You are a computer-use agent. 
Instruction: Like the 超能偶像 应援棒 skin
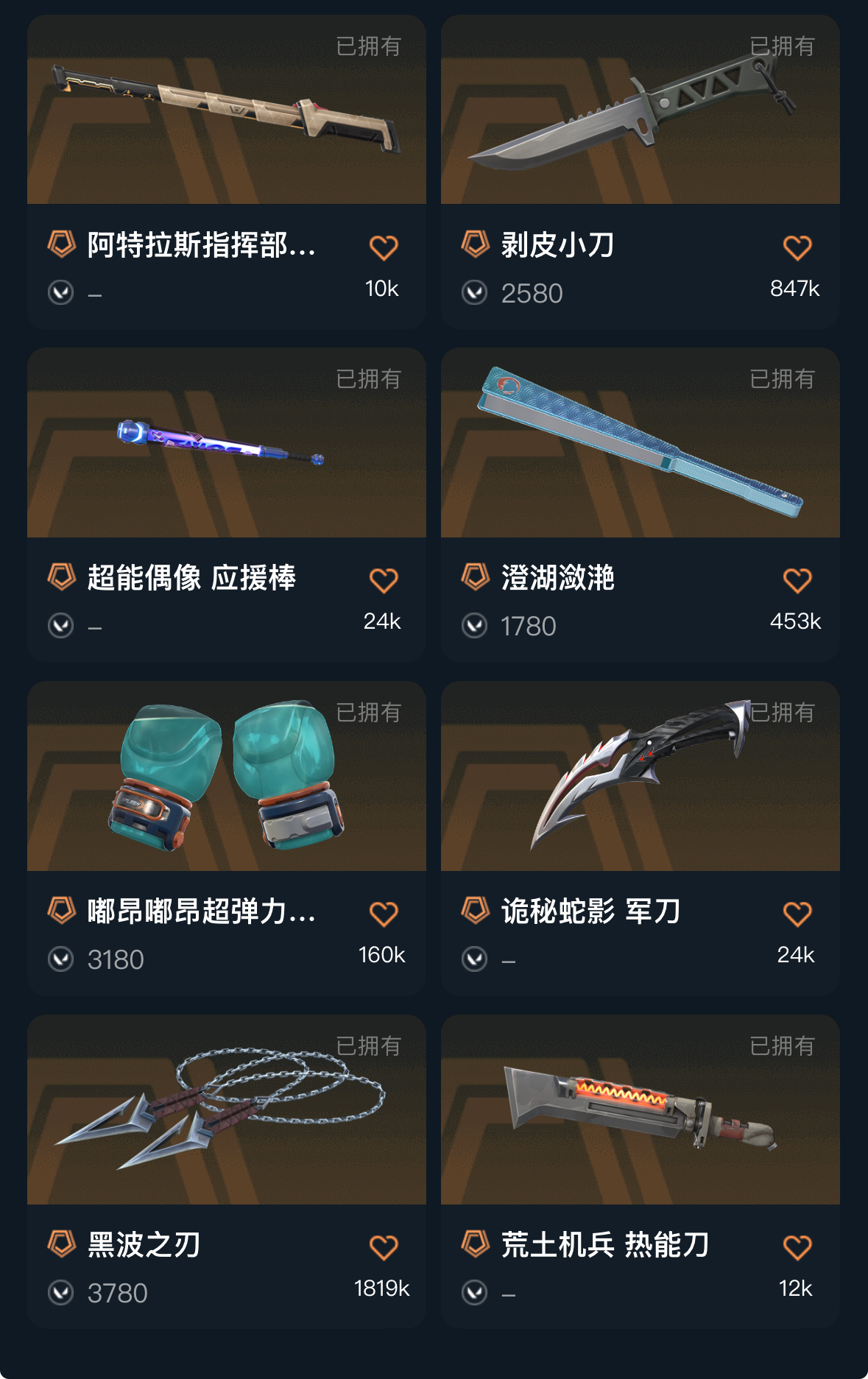click(x=384, y=580)
